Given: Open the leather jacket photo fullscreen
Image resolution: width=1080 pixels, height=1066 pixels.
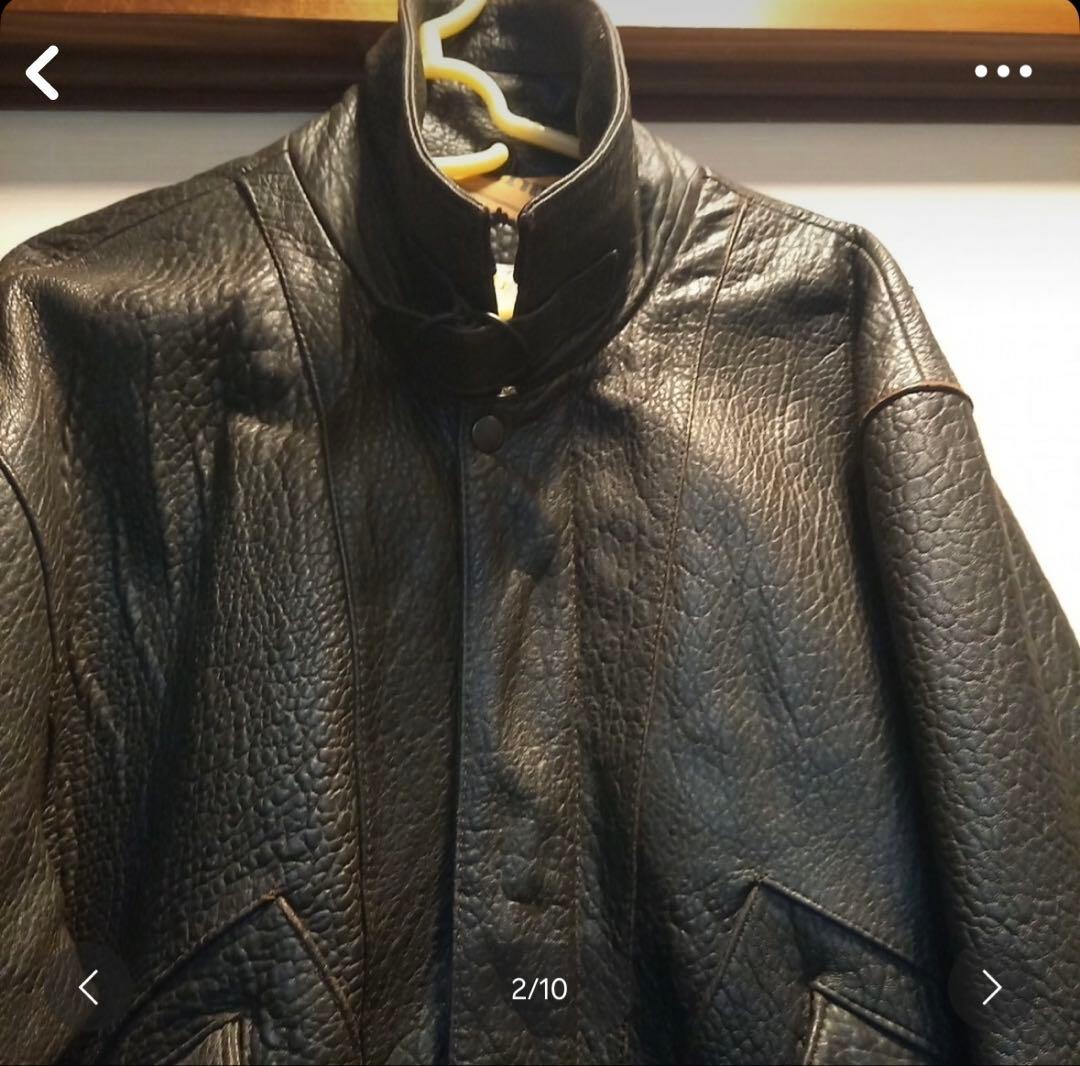Looking at the screenshot, I should pos(540,560).
